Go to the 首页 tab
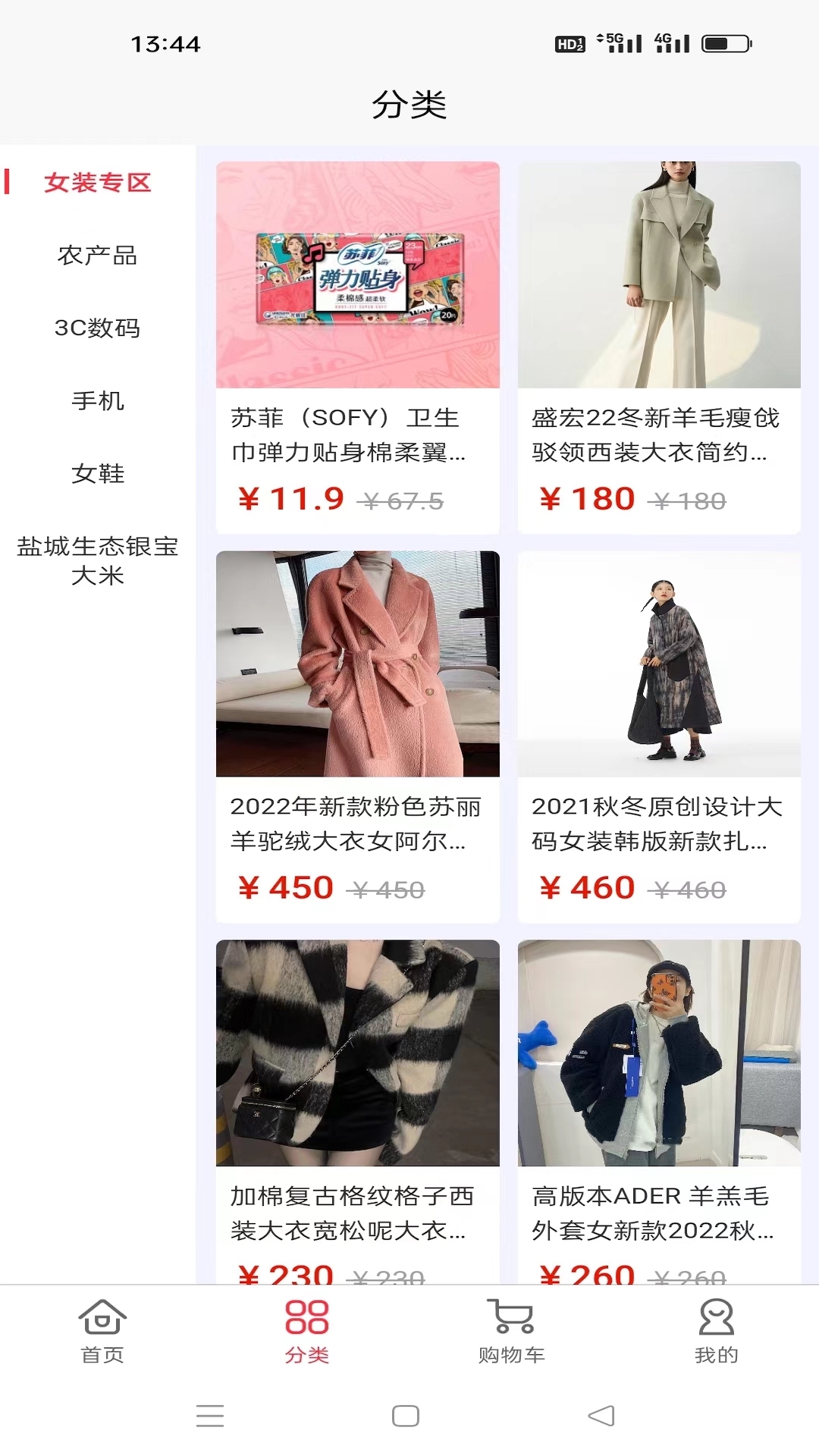The width and height of the screenshot is (819, 1456). 102,1331
